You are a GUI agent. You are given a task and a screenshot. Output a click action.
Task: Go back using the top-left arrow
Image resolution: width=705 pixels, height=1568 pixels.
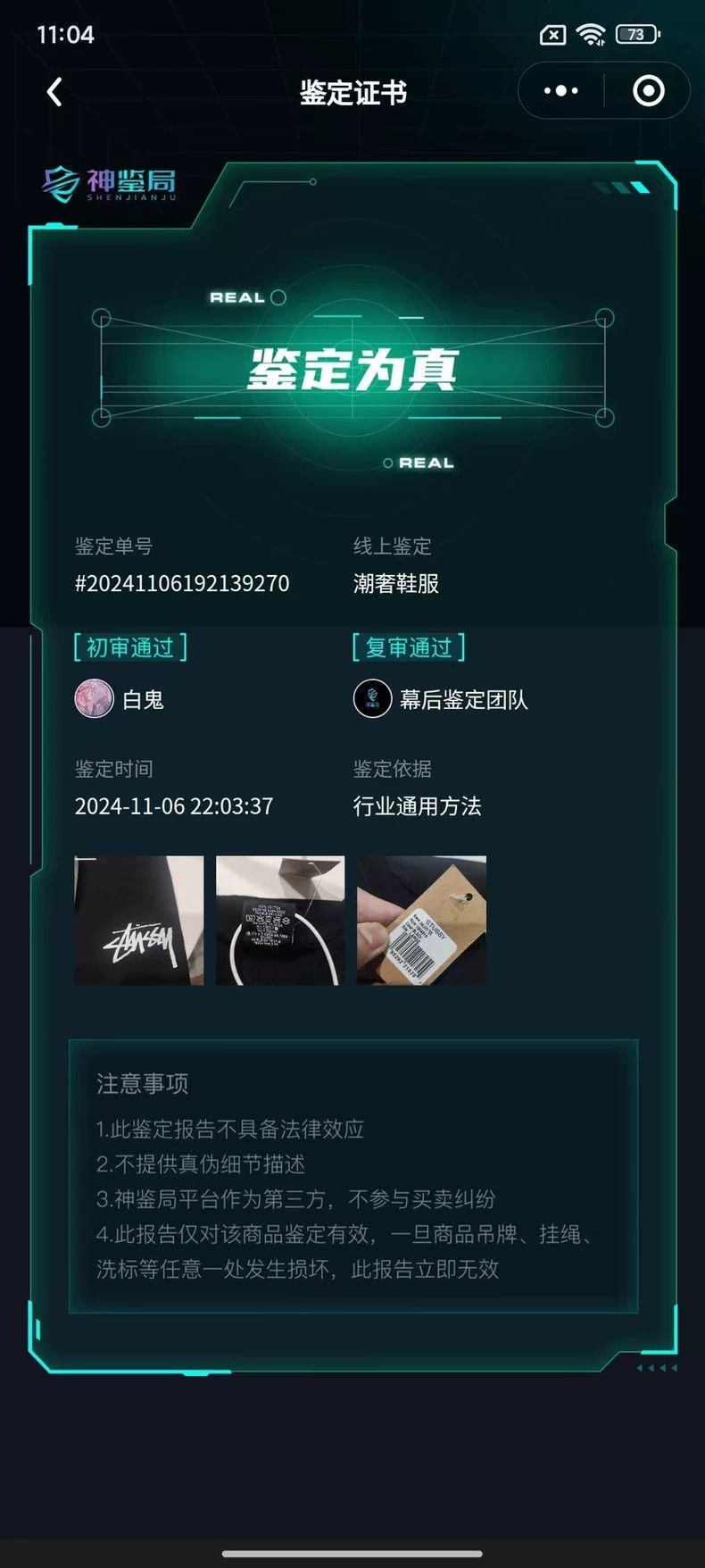click(x=54, y=91)
